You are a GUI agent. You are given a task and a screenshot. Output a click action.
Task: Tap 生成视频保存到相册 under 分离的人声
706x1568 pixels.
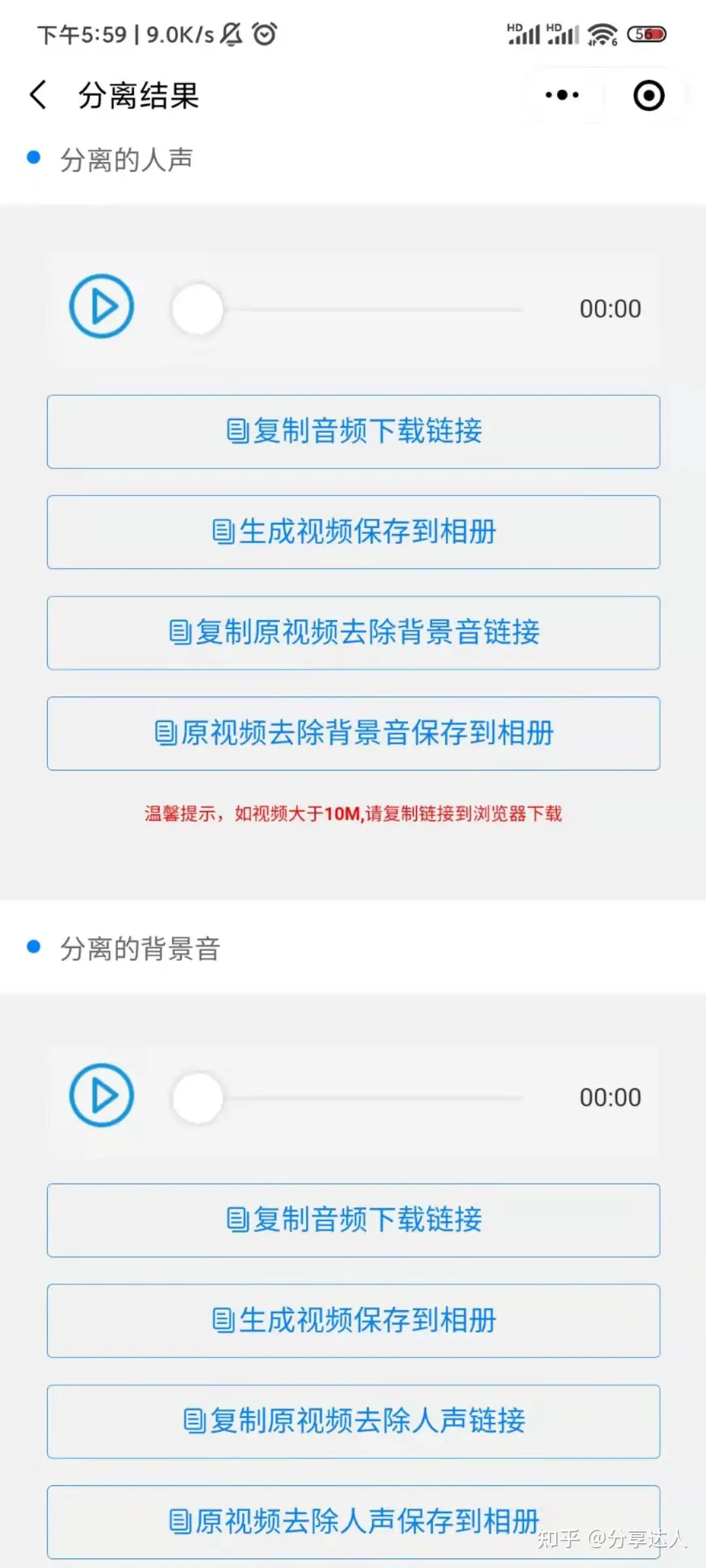pyautogui.click(x=354, y=532)
